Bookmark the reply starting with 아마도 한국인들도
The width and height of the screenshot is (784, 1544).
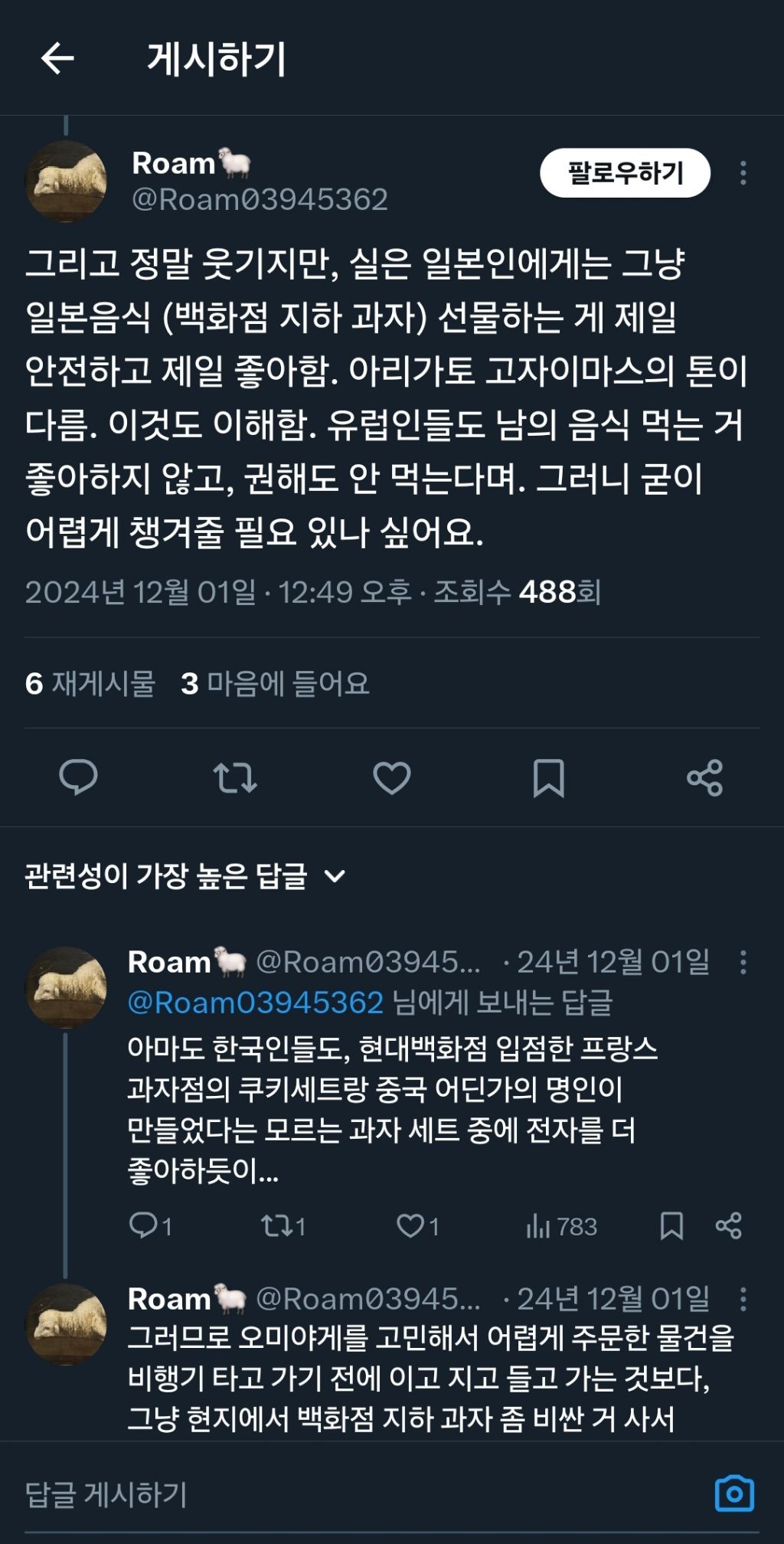671,1226
